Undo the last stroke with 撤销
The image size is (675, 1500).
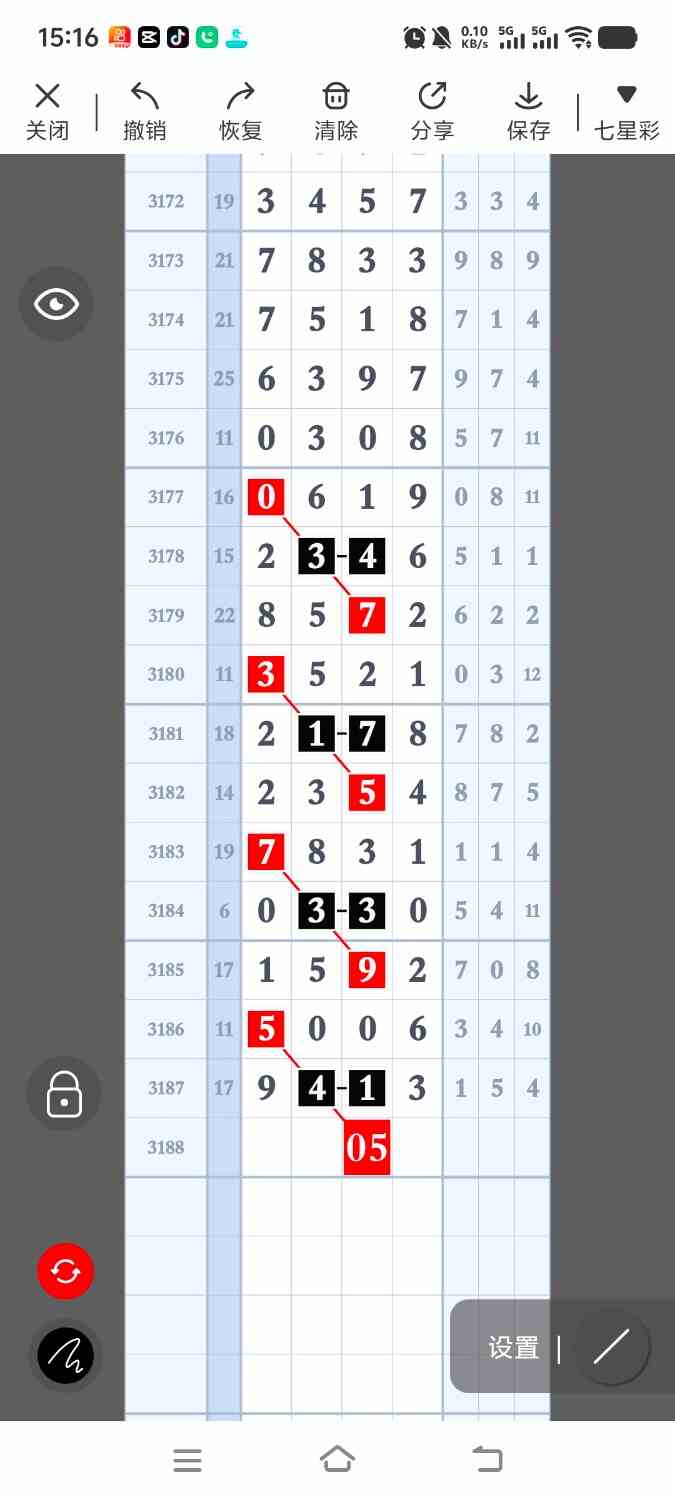(144, 111)
